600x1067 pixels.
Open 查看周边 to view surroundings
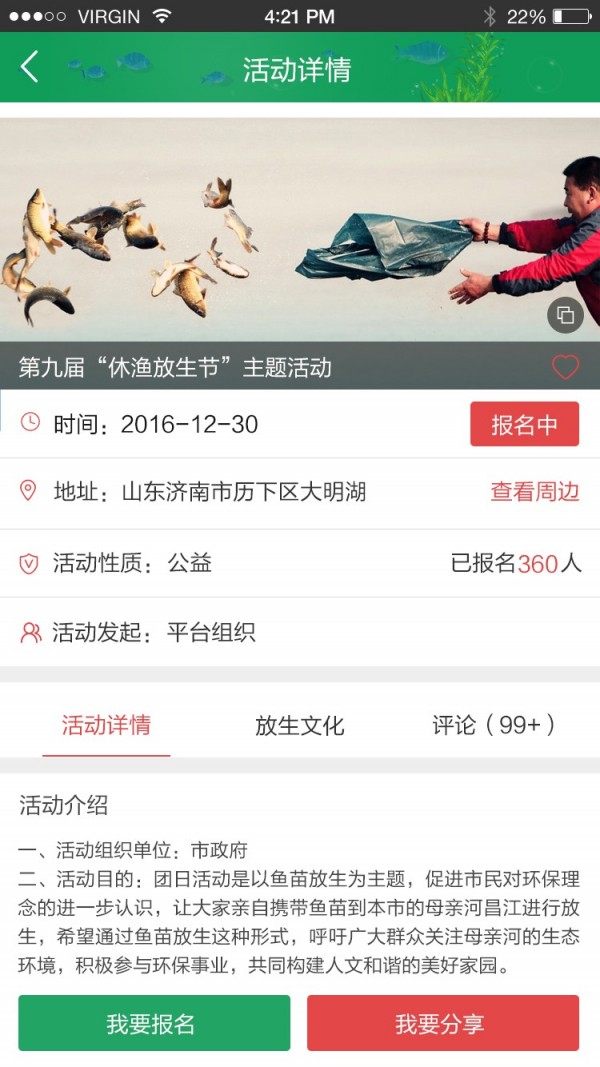coord(534,492)
